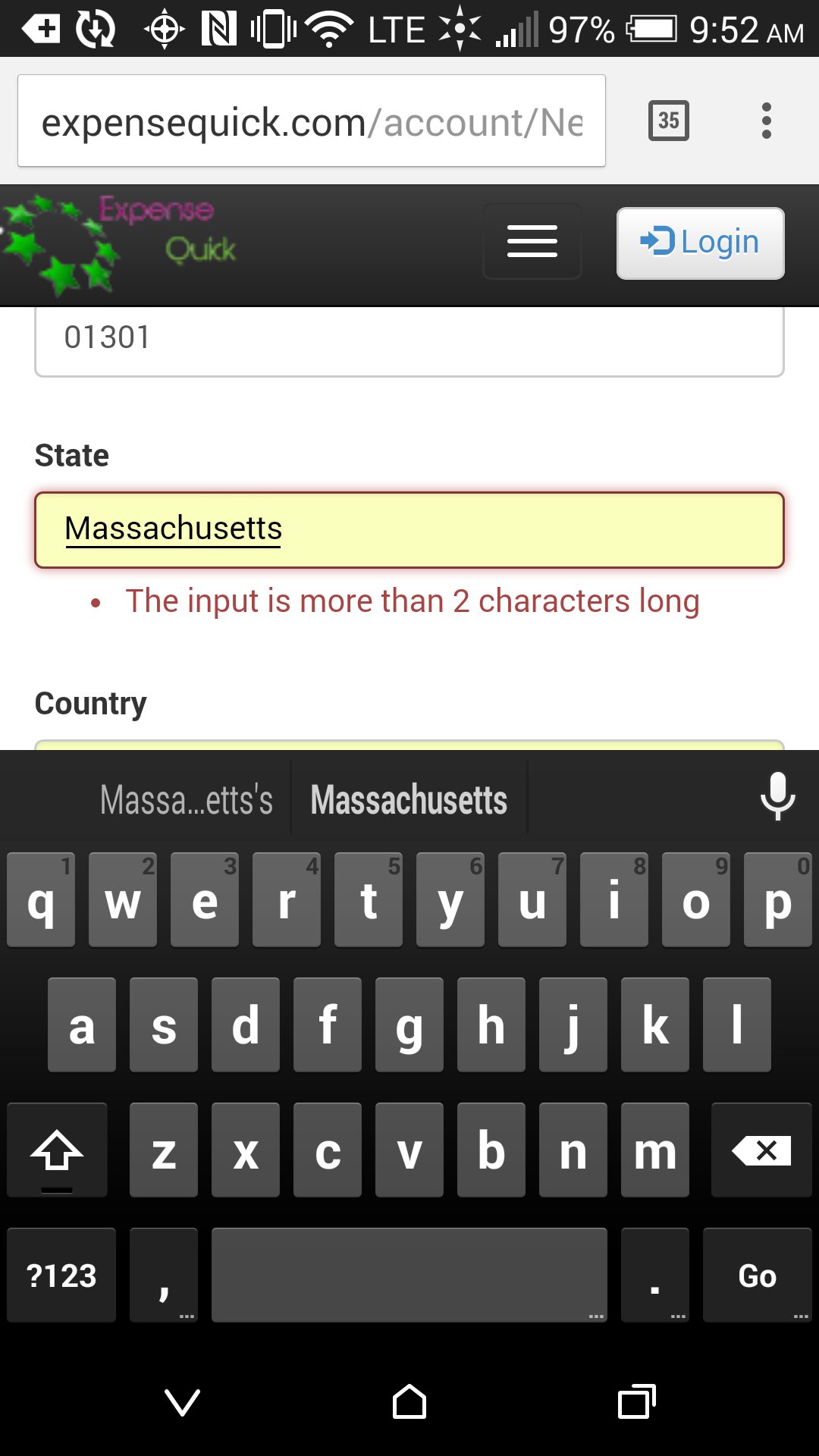Focus the zip code field containing 01301
The image size is (819, 1456).
click(409, 340)
